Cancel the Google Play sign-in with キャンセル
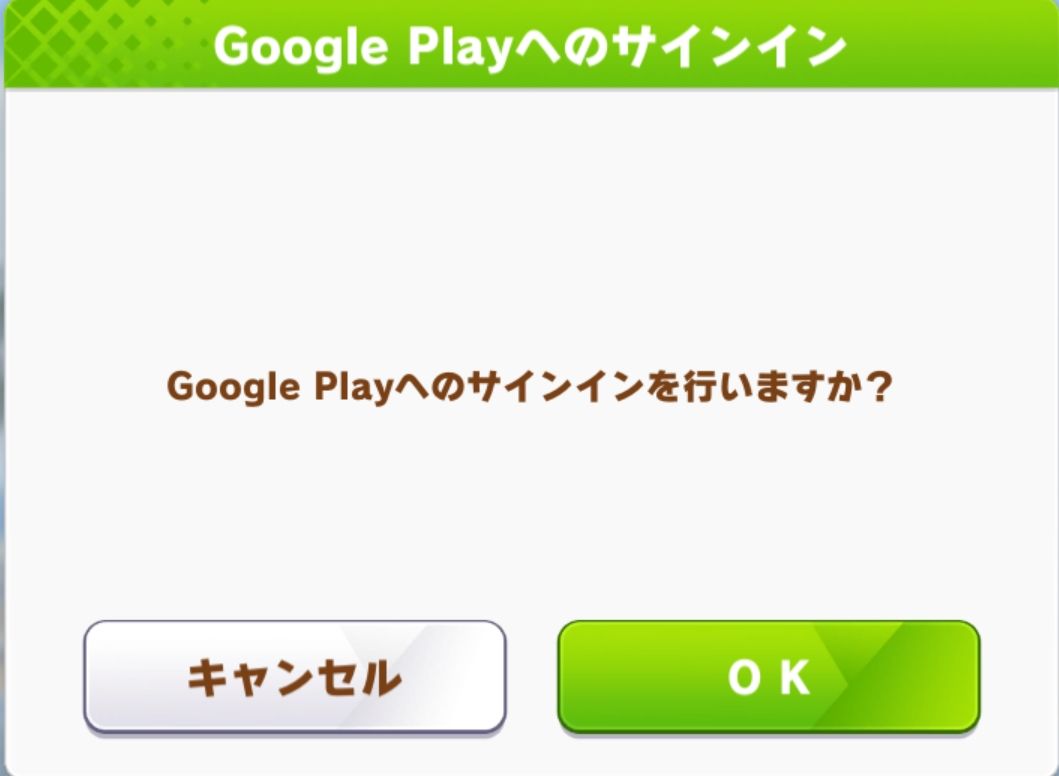Viewport: 1059px width, 776px height. click(294, 677)
